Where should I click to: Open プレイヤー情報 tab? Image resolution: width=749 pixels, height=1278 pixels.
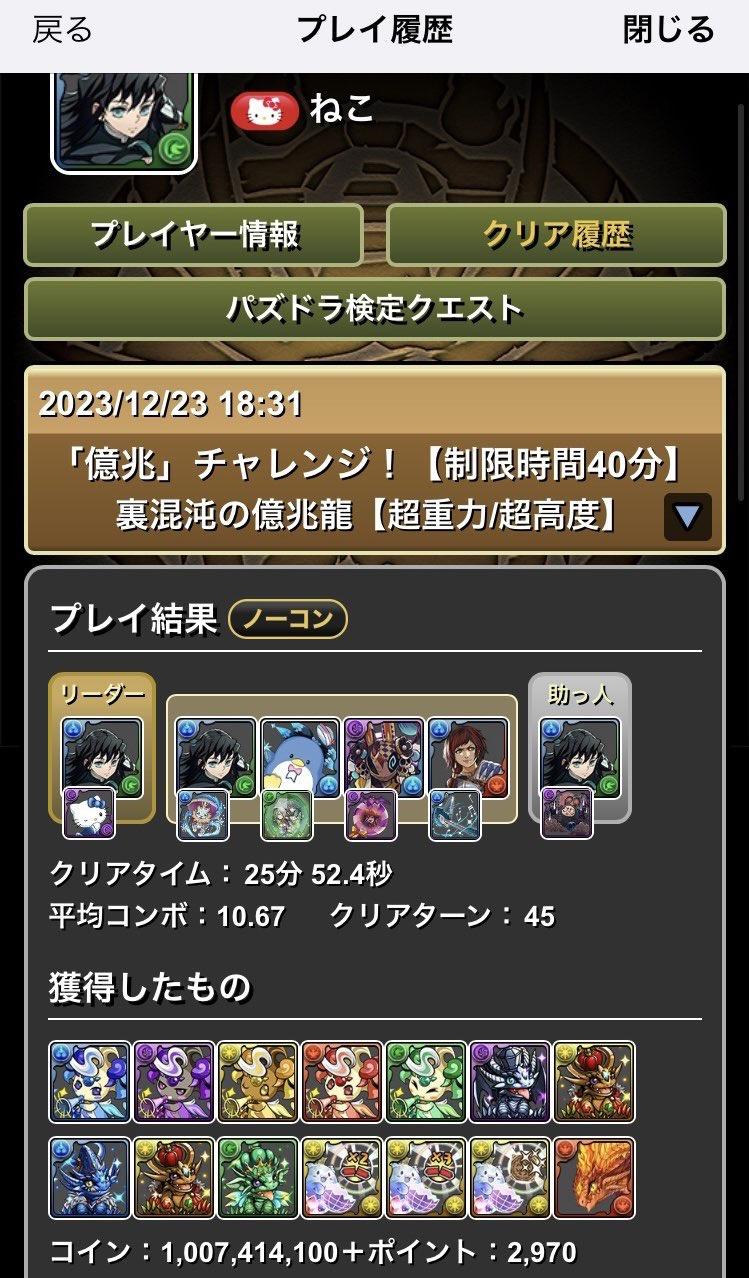[194, 235]
